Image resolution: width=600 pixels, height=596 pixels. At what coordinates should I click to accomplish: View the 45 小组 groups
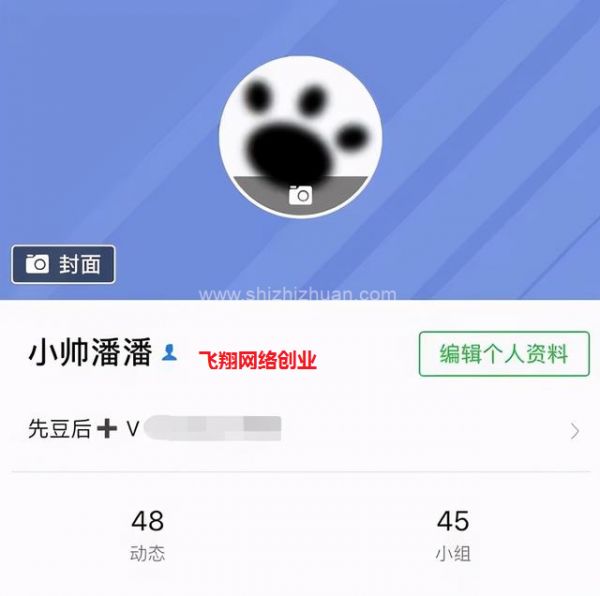click(x=453, y=534)
